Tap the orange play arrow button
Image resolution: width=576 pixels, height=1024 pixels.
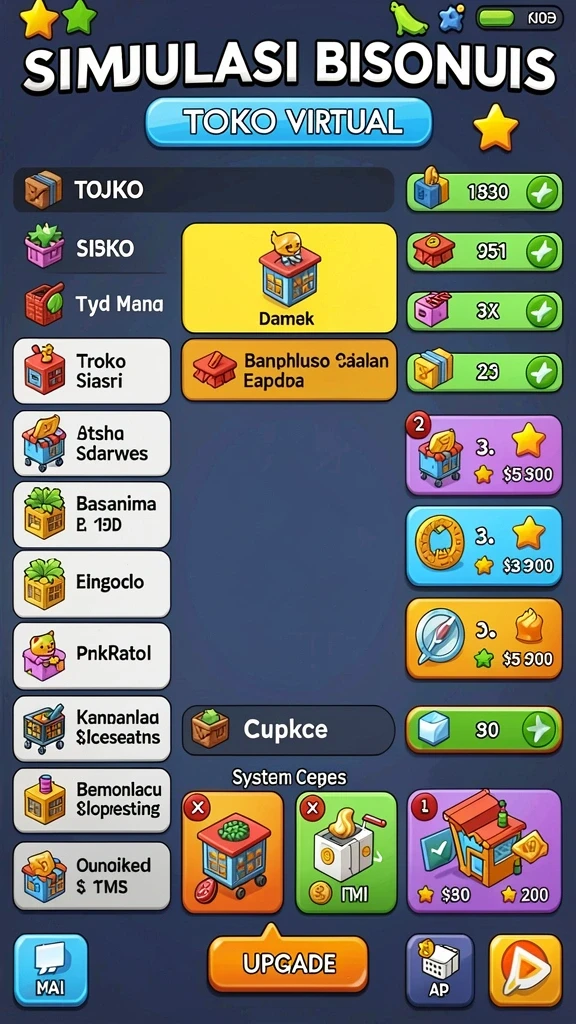click(x=525, y=970)
